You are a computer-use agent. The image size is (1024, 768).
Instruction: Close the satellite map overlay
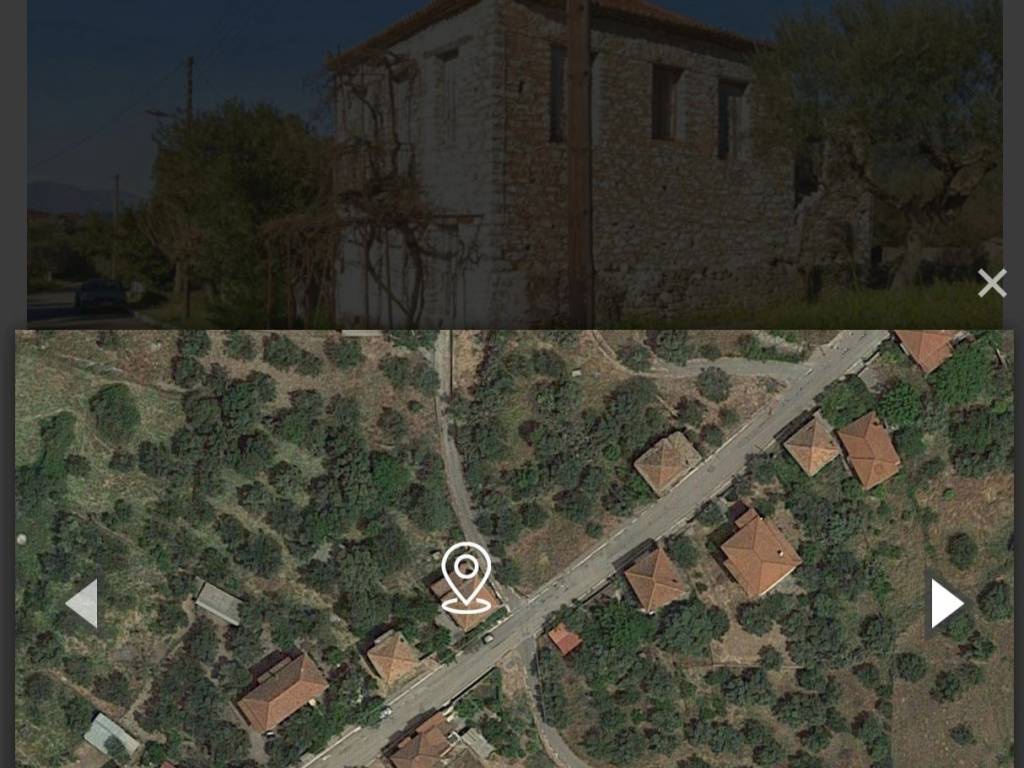[991, 284]
